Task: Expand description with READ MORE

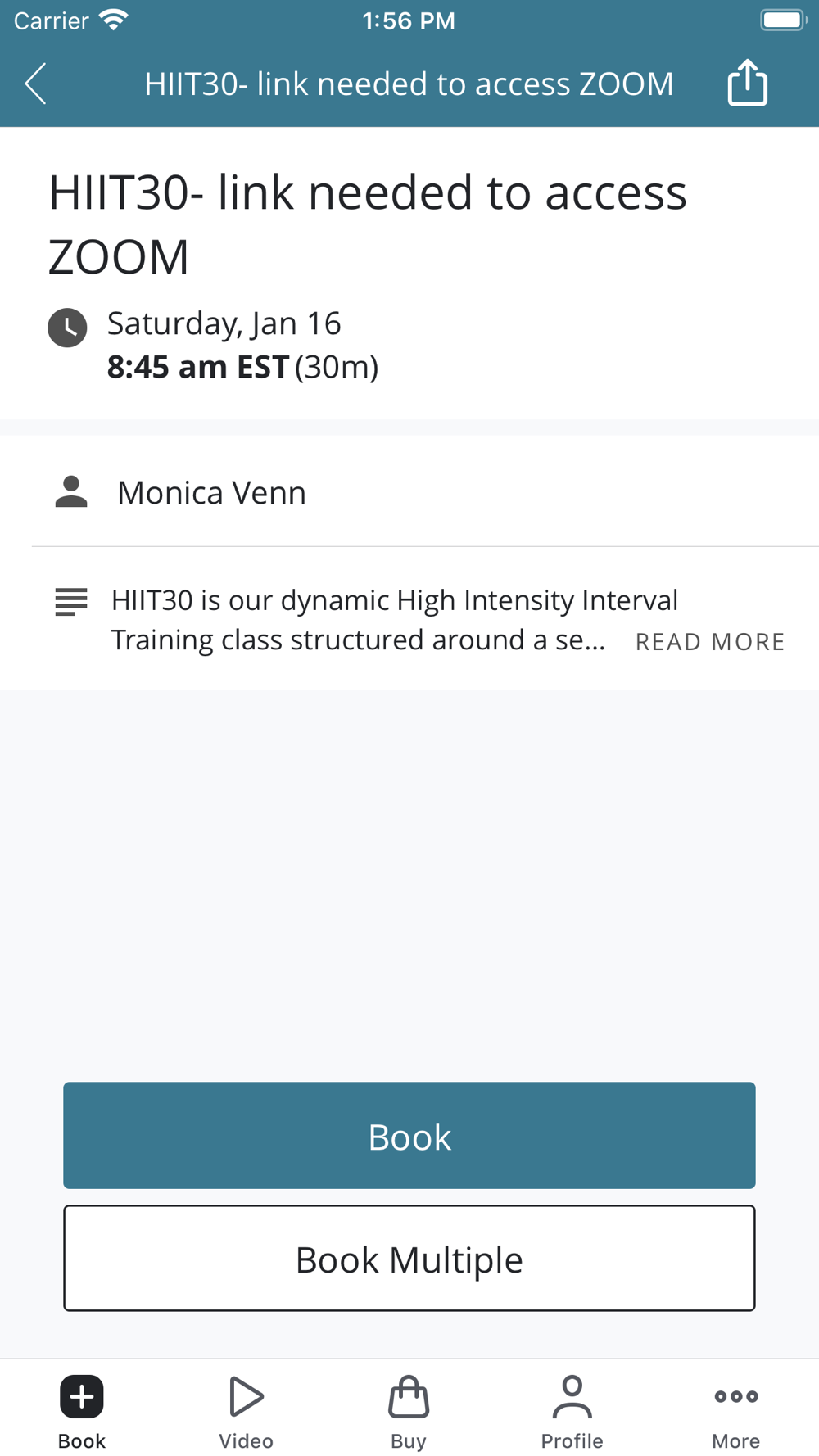Action: (x=710, y=642)
